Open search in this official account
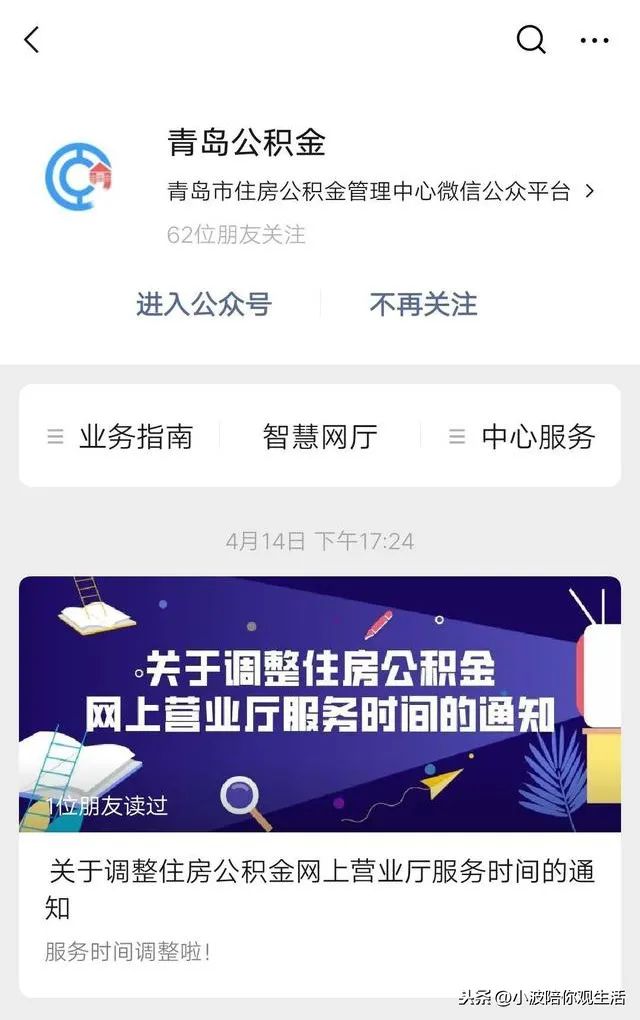This screenshot has width=640, height=1020. point(531,40)
